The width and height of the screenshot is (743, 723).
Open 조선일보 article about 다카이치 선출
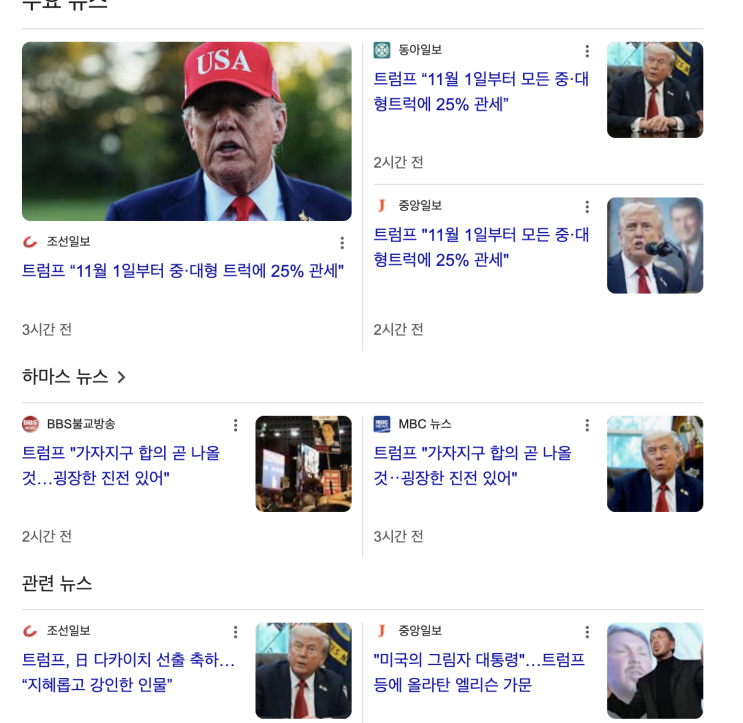click(128, 672)
